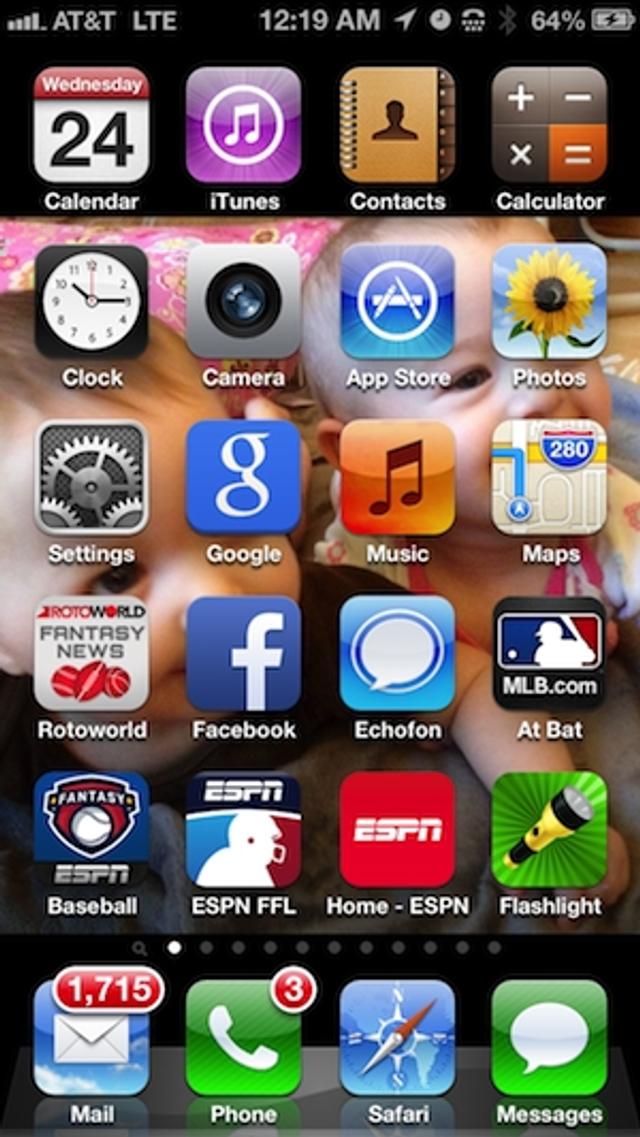
Task: Launch the Camera app
Action: [243, 302]
